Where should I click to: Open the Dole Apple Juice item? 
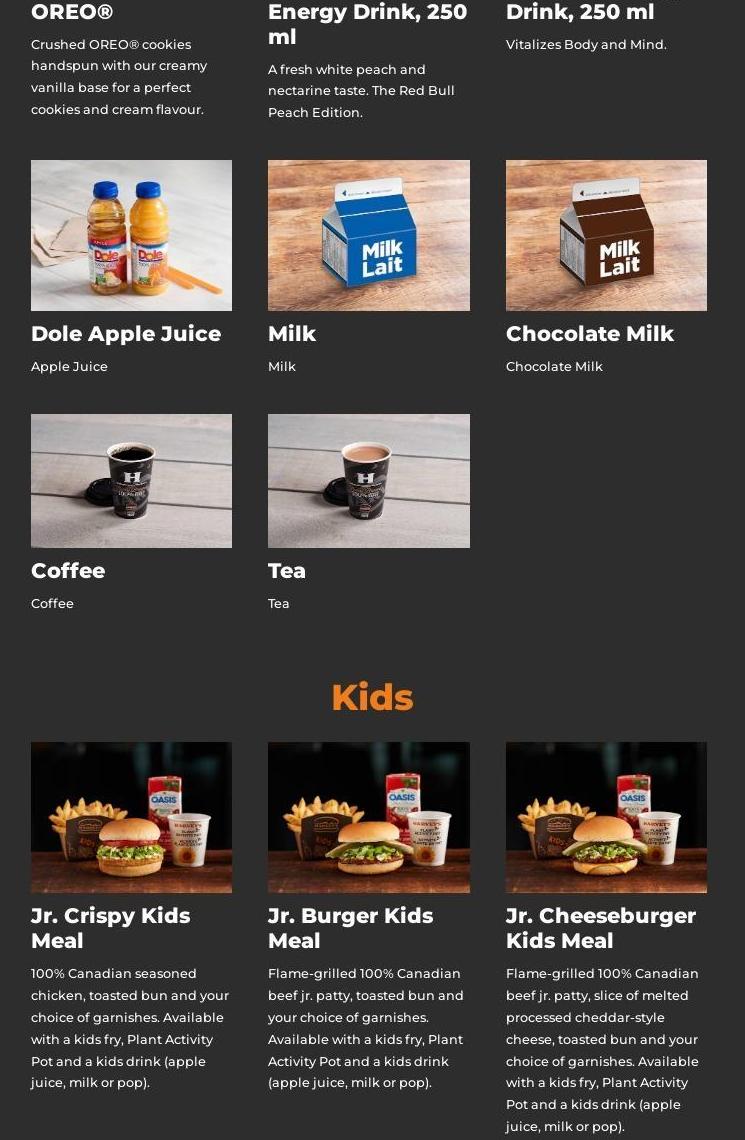[131, 236]
